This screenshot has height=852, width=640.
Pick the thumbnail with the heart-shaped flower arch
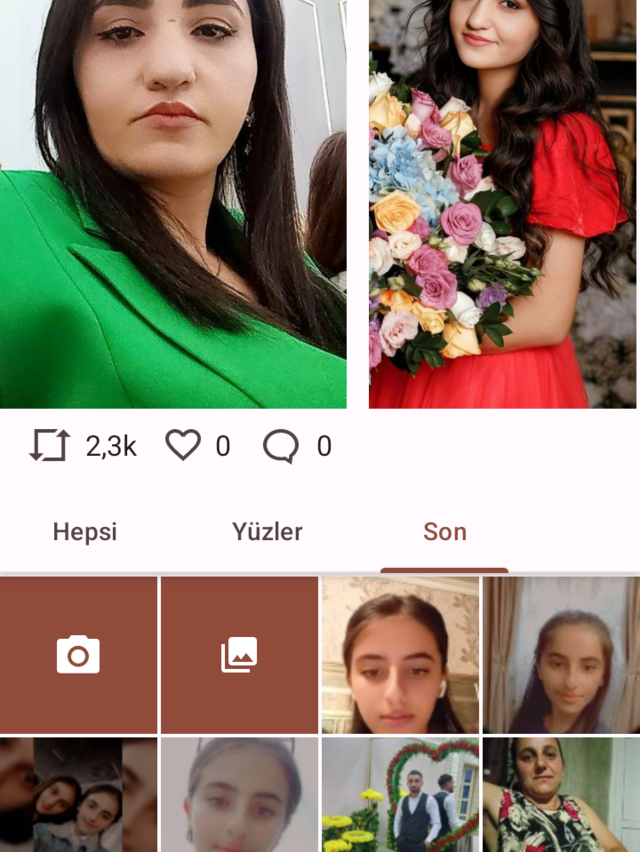(400, 795)
